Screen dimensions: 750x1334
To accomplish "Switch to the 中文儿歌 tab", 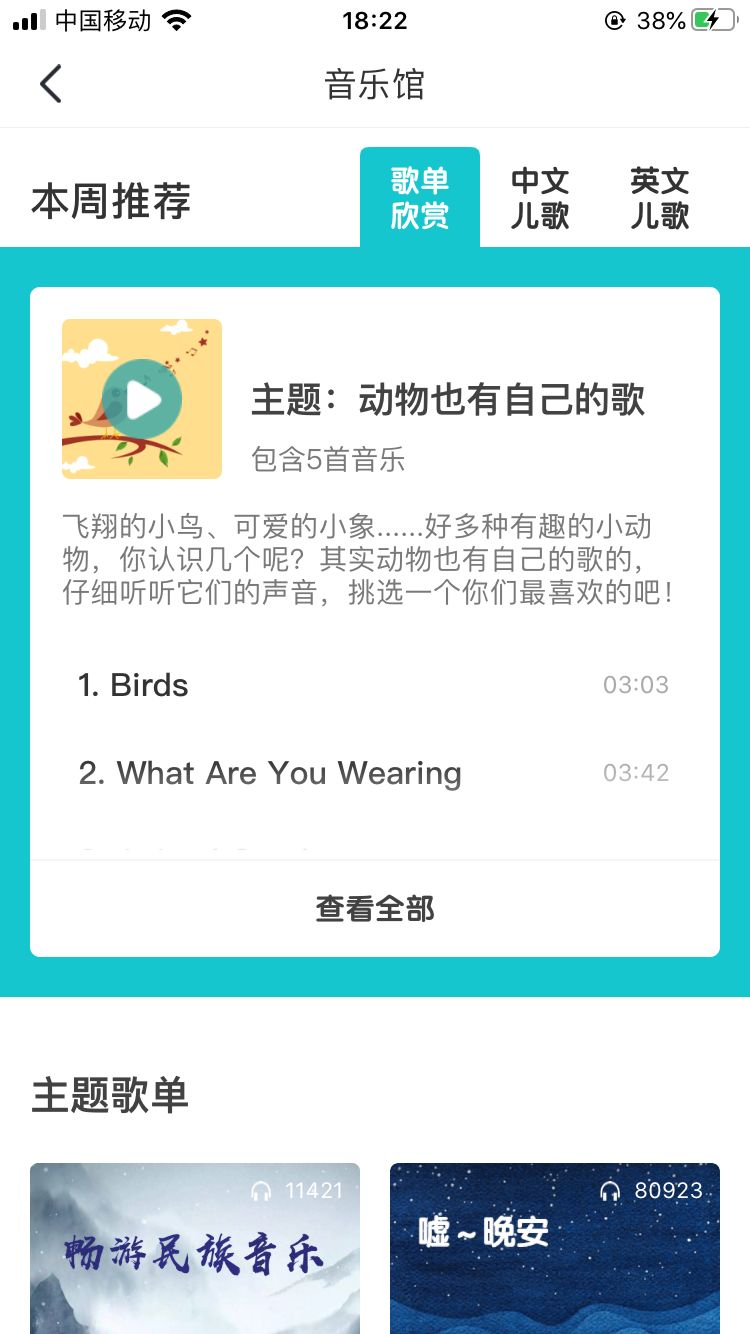I will tap(540, 197).
